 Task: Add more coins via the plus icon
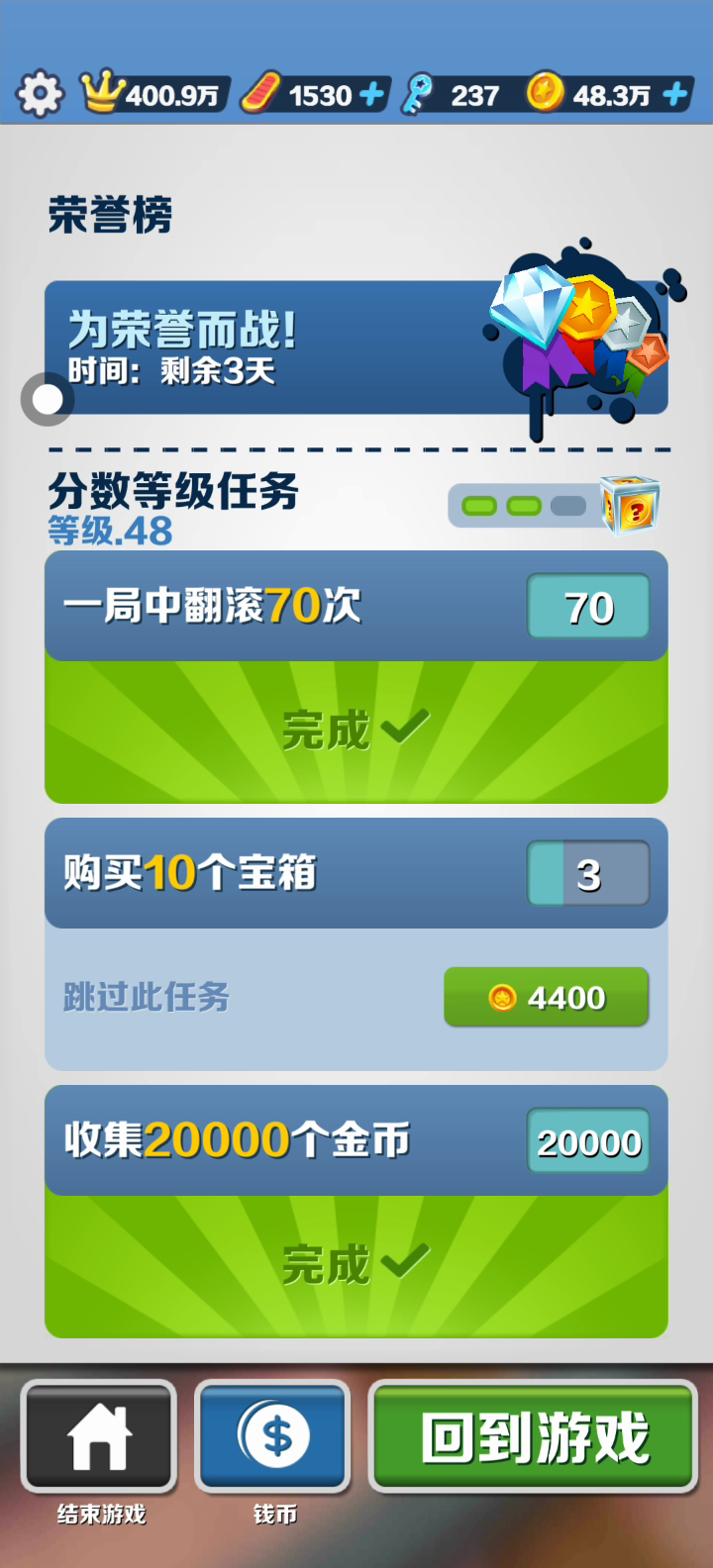click(675, 95)
